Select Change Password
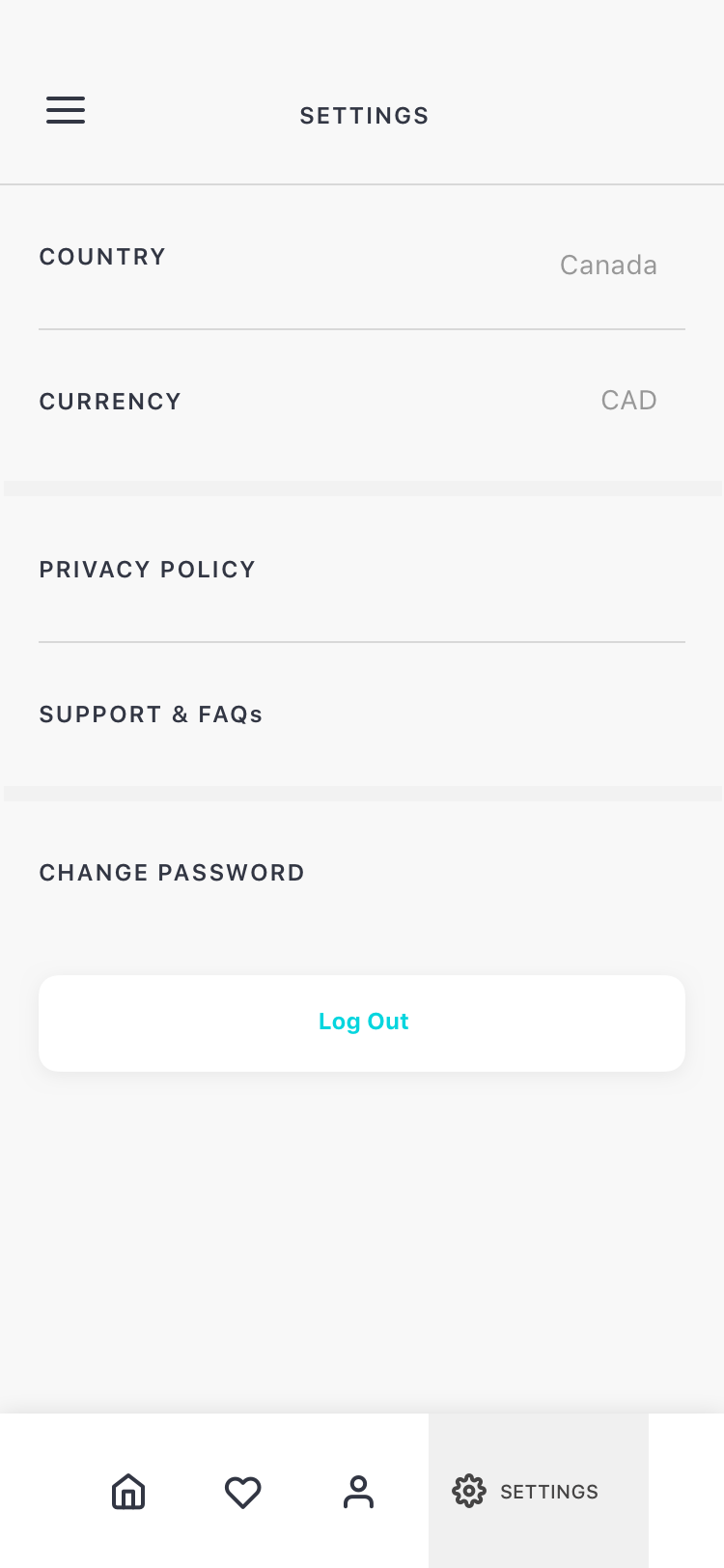 (362, 873)
